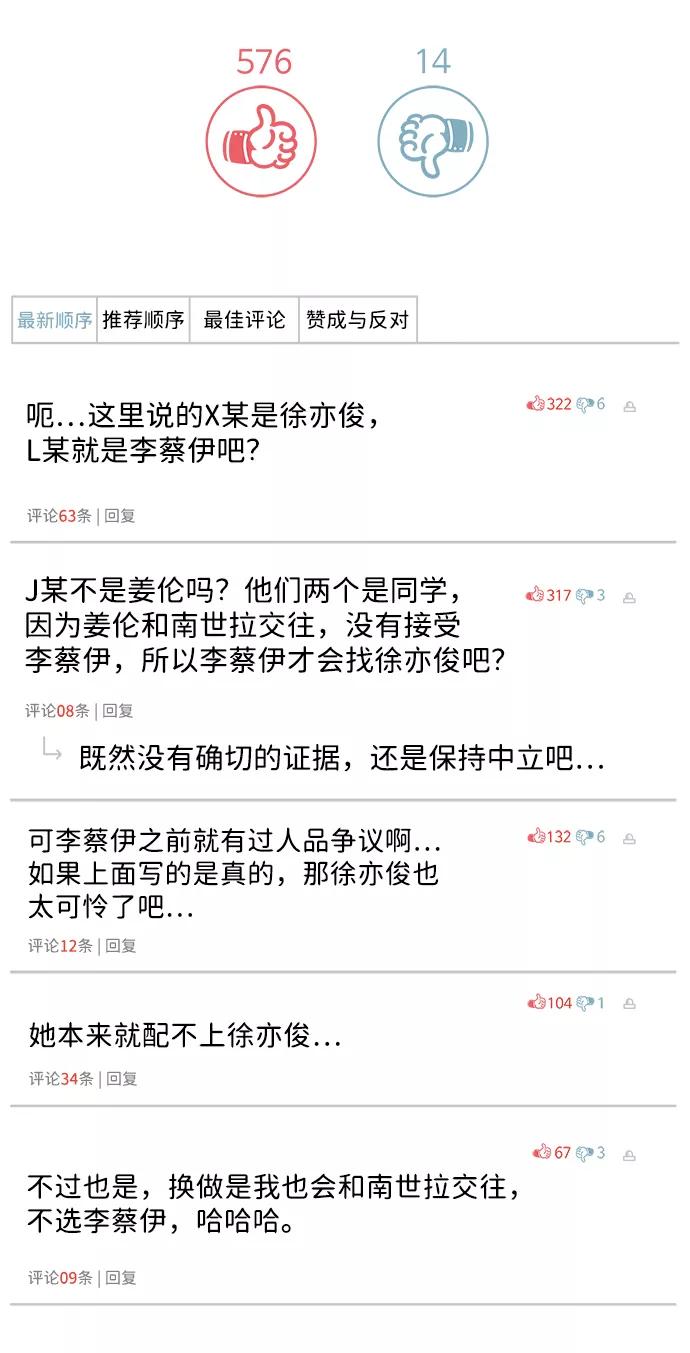
Task: Open the 63 replies under the first comment
Action: 59,516
